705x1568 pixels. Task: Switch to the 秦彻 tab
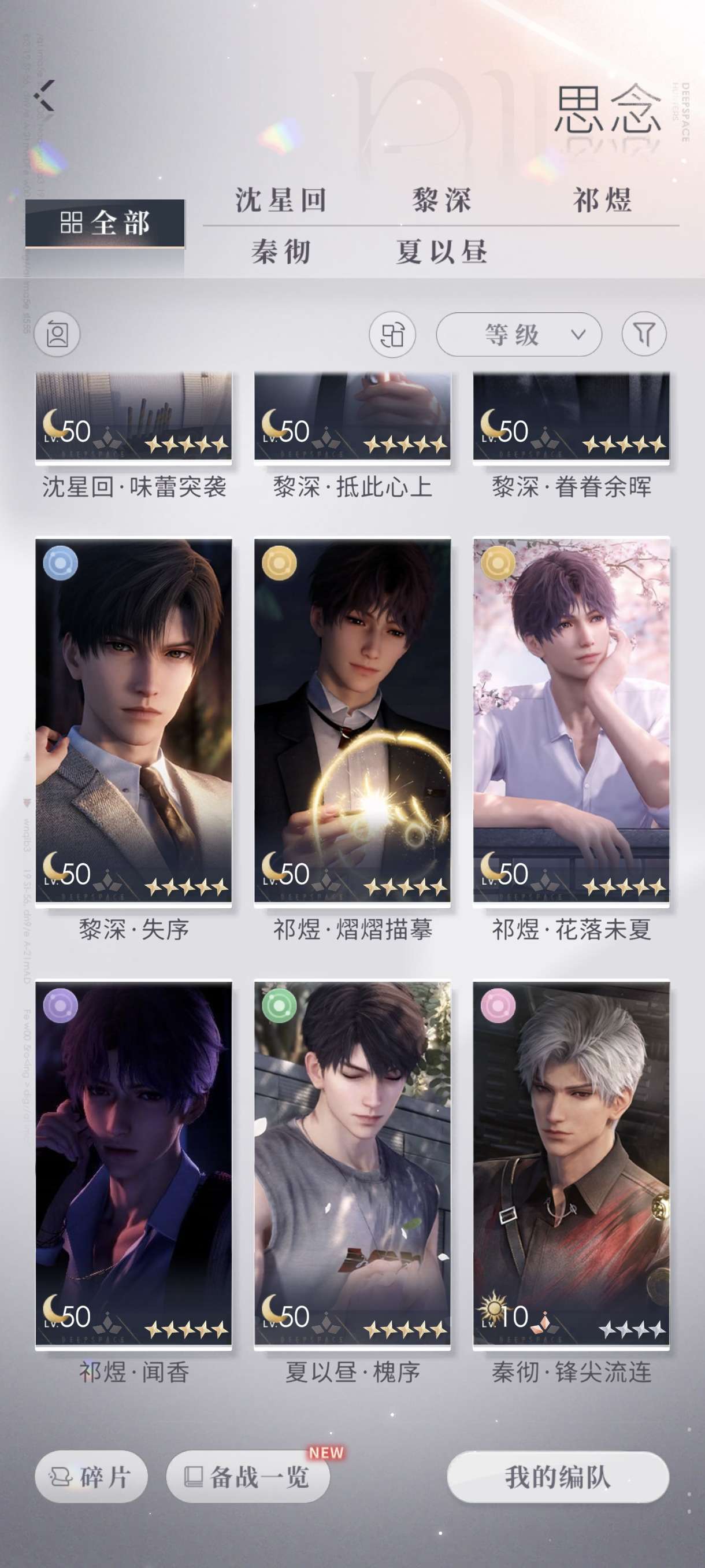pyautogui.click(x=281, y=252)
